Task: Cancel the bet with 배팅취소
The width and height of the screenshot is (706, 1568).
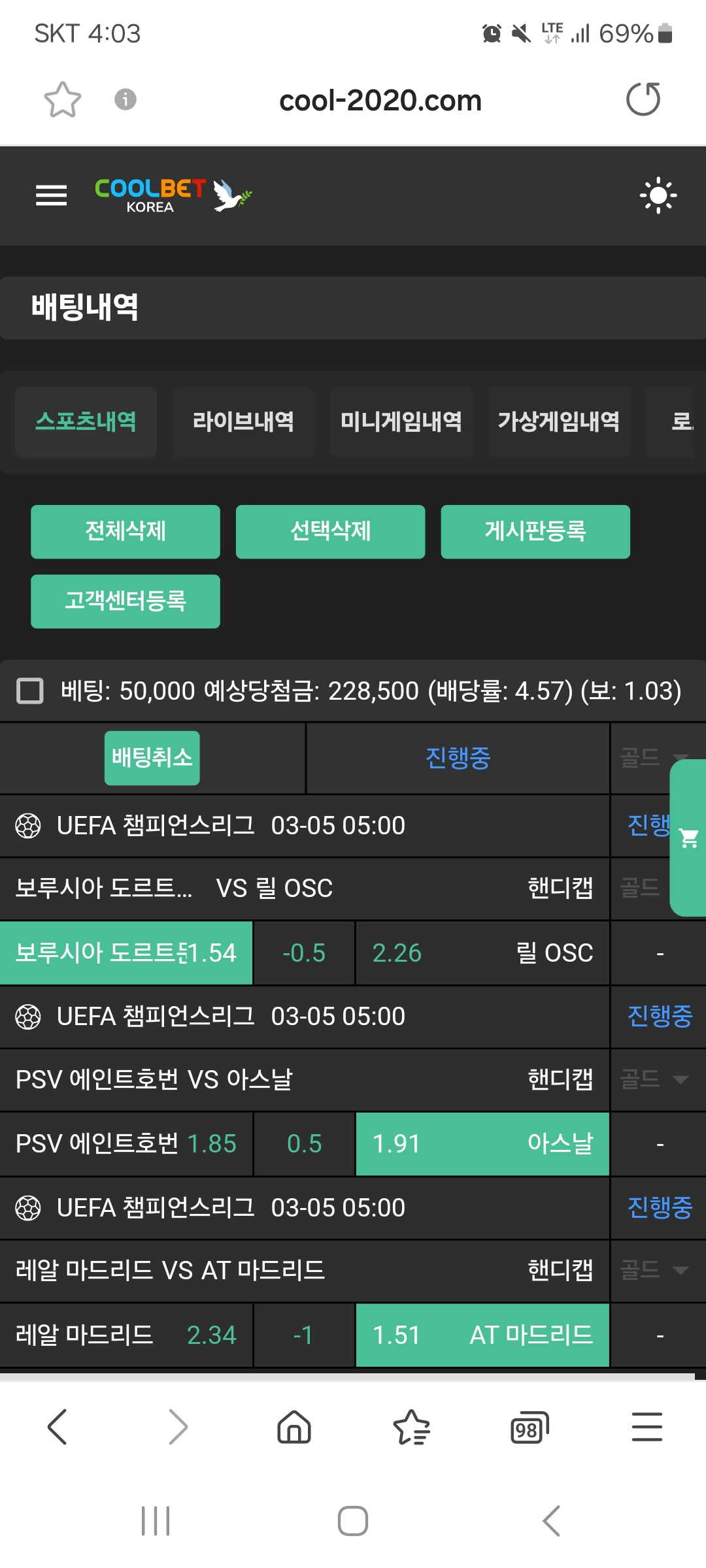Action: click(x=152, y=758)
